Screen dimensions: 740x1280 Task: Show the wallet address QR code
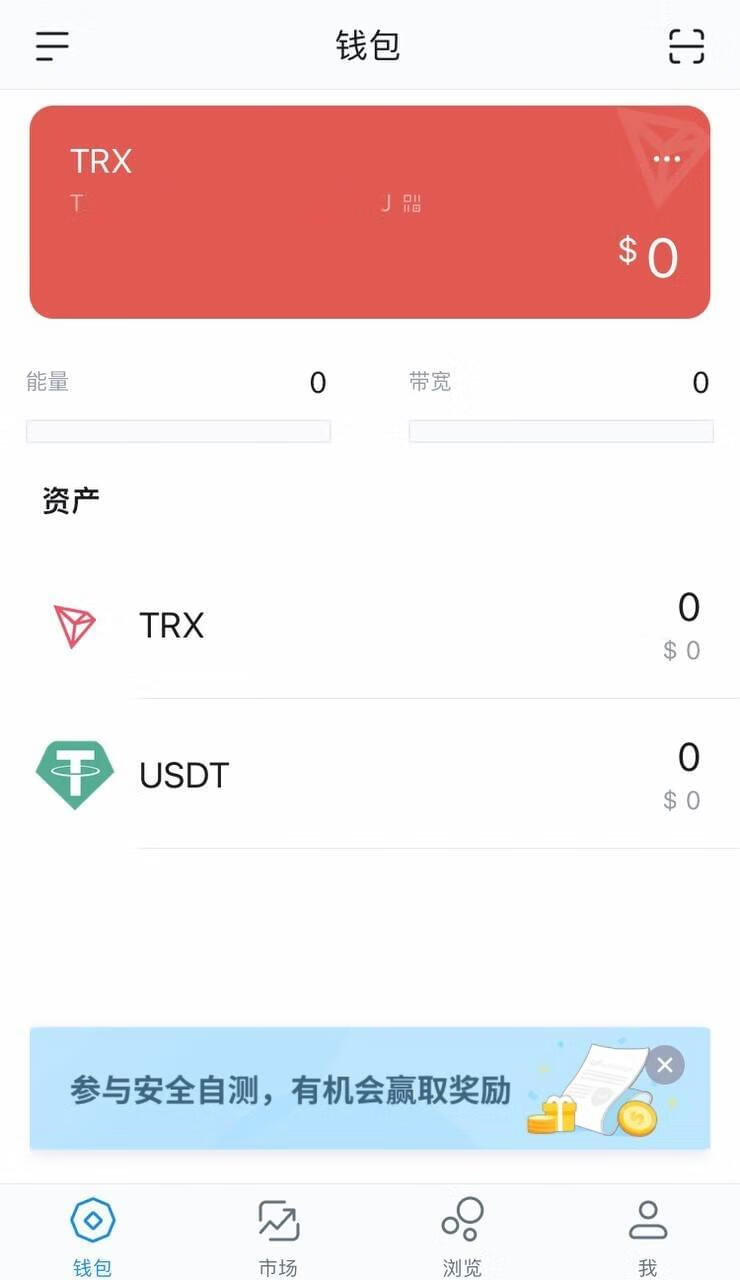(x=412, y=204)
